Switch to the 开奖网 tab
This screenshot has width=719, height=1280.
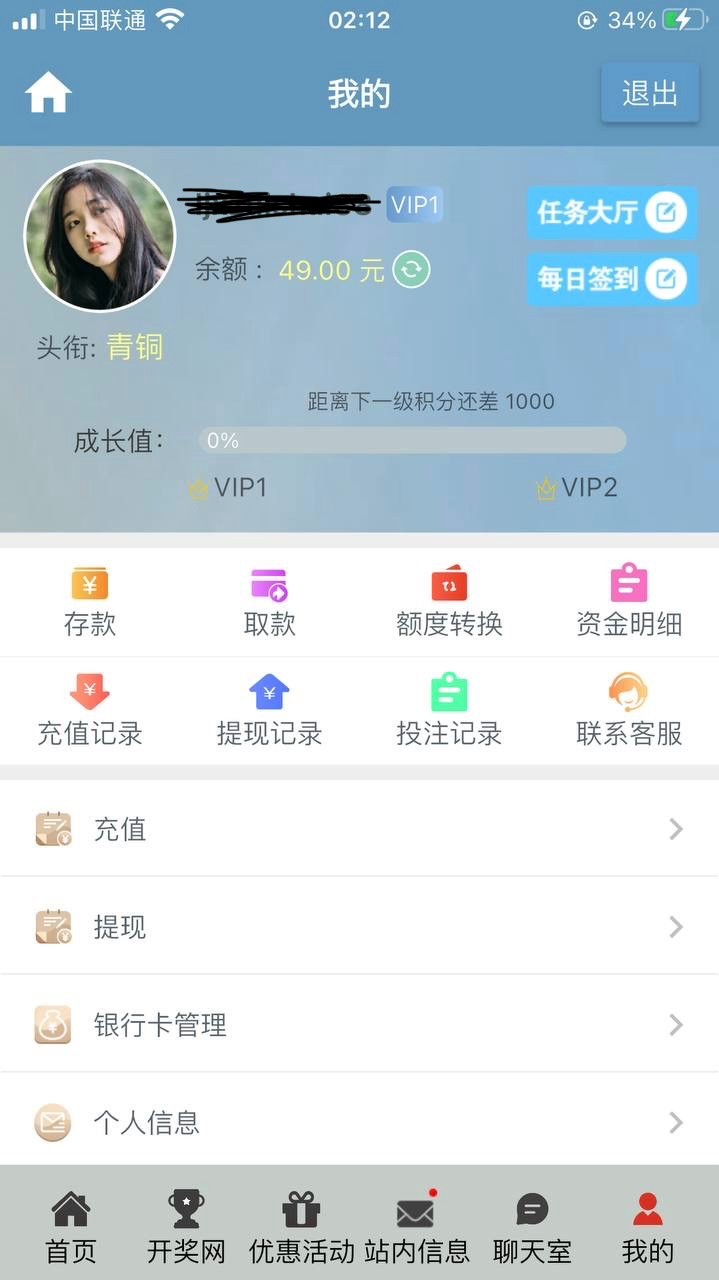click(x=186, y=1228)
